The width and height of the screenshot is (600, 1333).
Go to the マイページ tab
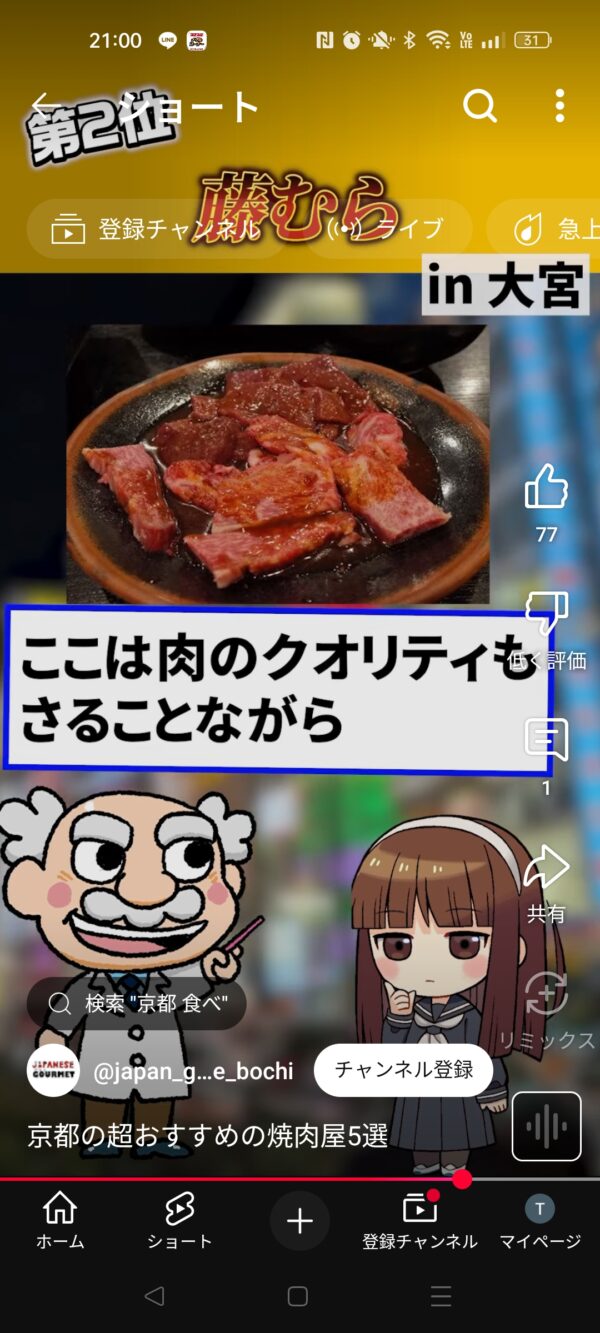[540, 1221]
